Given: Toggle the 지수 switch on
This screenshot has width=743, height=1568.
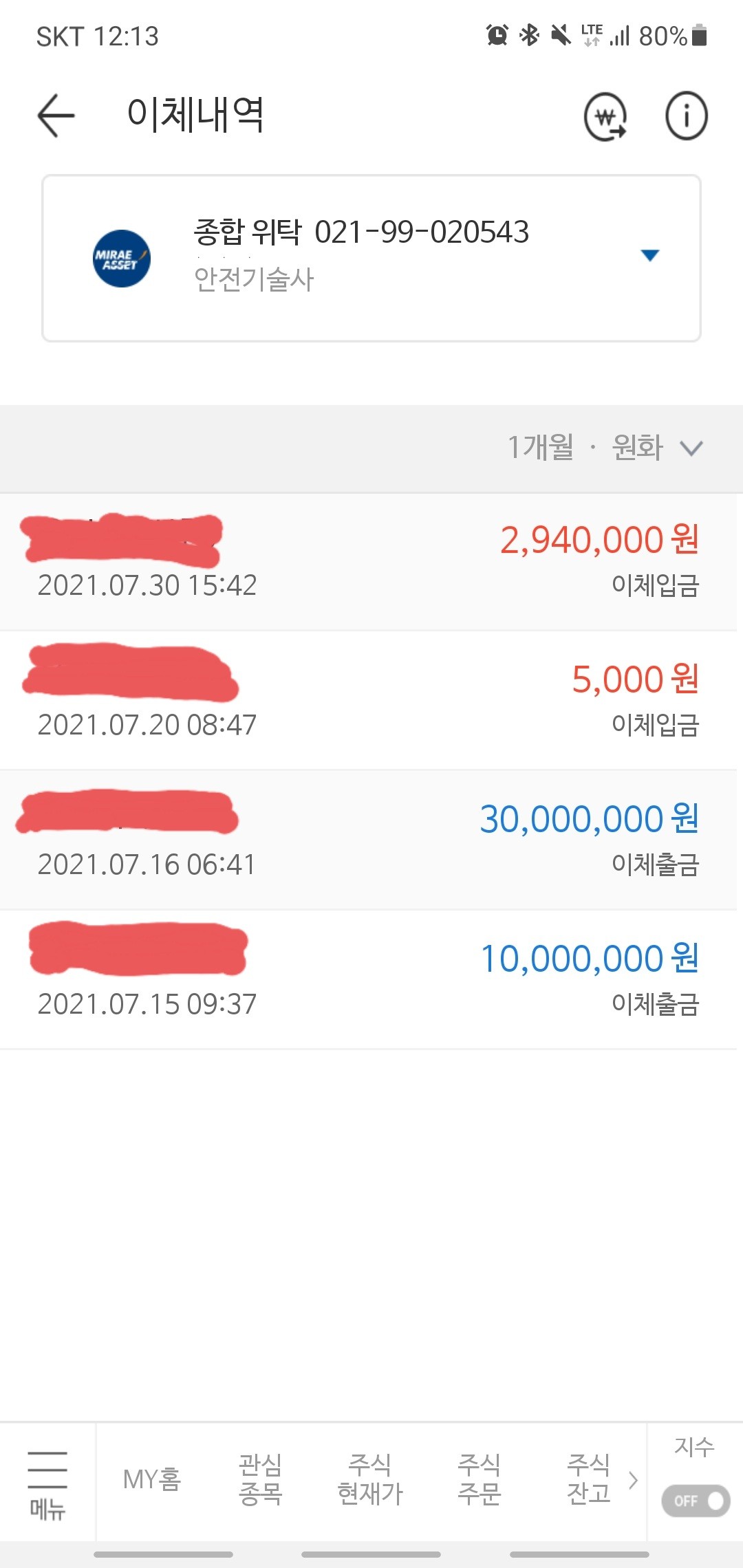Looking at the screenshot, I should click(696, 1501).
